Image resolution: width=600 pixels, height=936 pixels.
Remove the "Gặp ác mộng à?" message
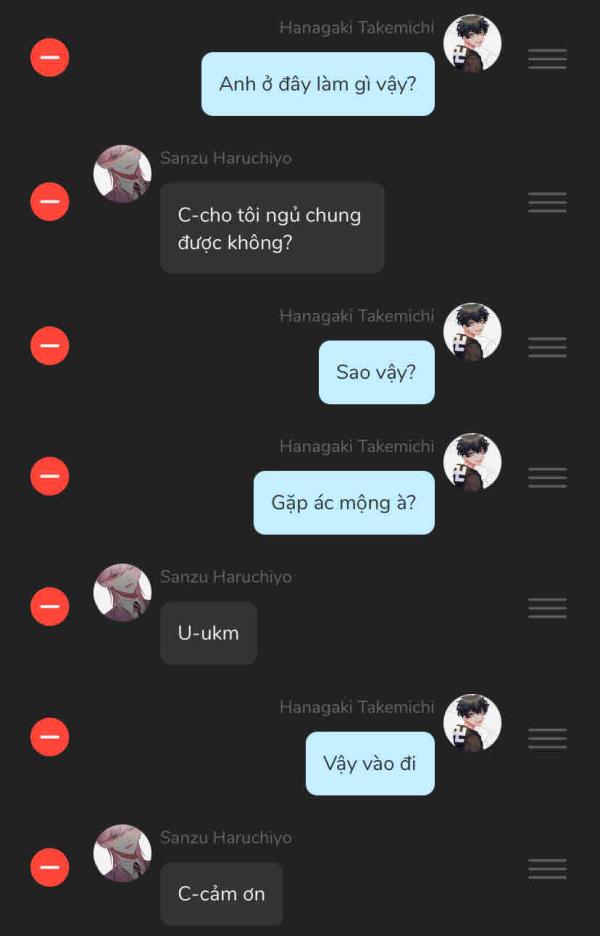(50, 477)
